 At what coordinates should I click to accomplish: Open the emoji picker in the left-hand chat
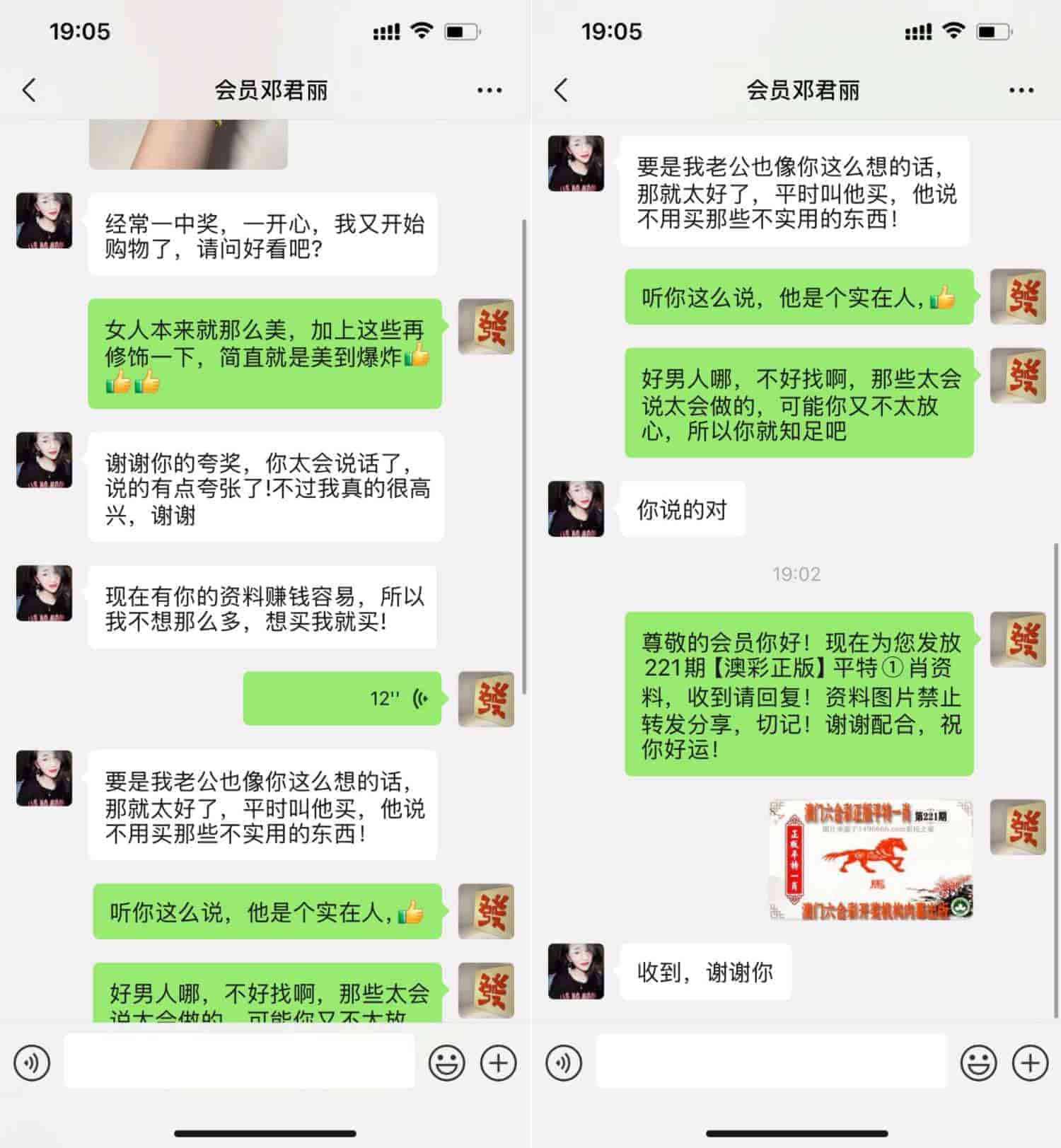coord(446,1062)
